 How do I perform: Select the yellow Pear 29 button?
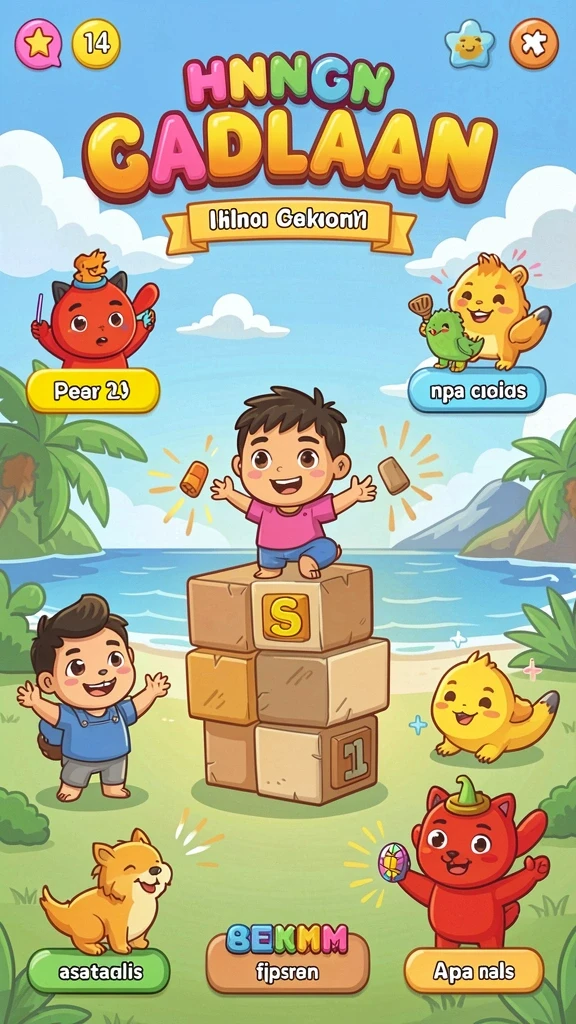coord(93,391)
